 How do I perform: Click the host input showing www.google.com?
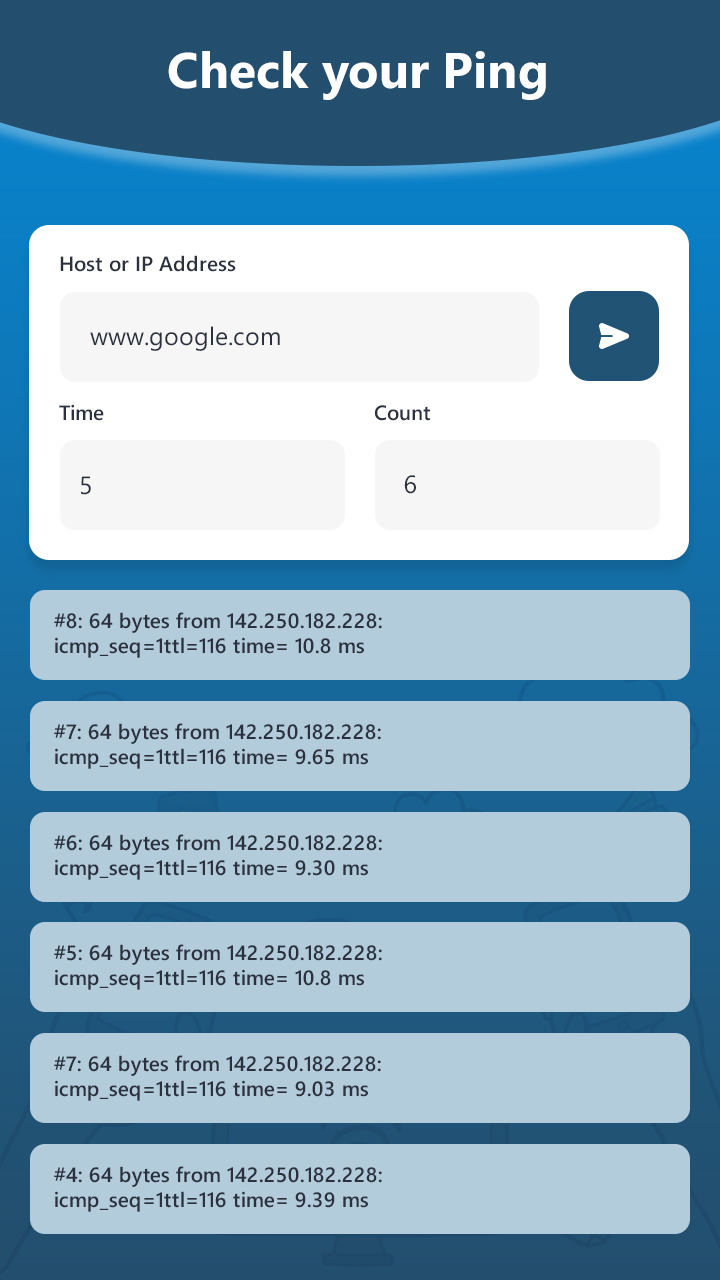(298, 336)
